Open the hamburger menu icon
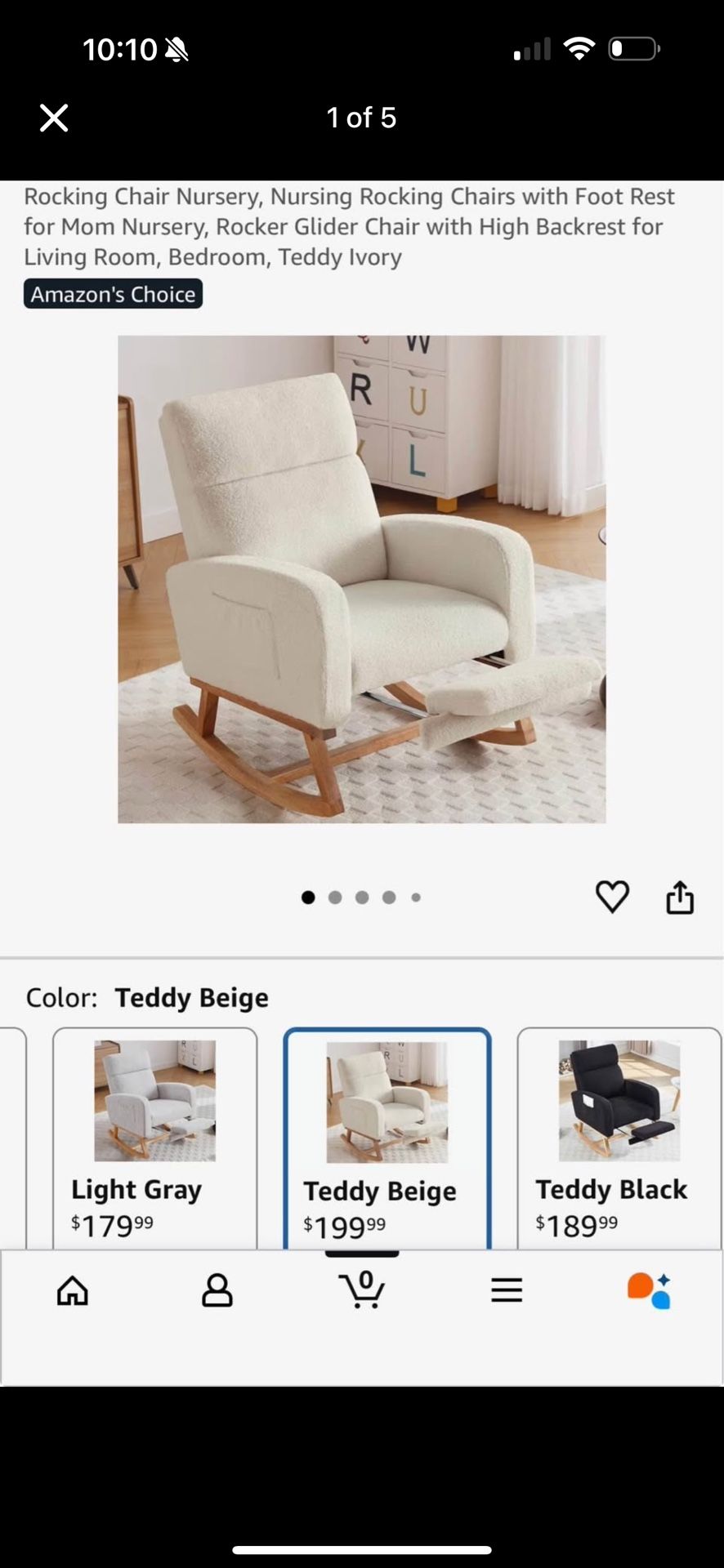This screenshot has height=1568, width=724. [507, 1290]
